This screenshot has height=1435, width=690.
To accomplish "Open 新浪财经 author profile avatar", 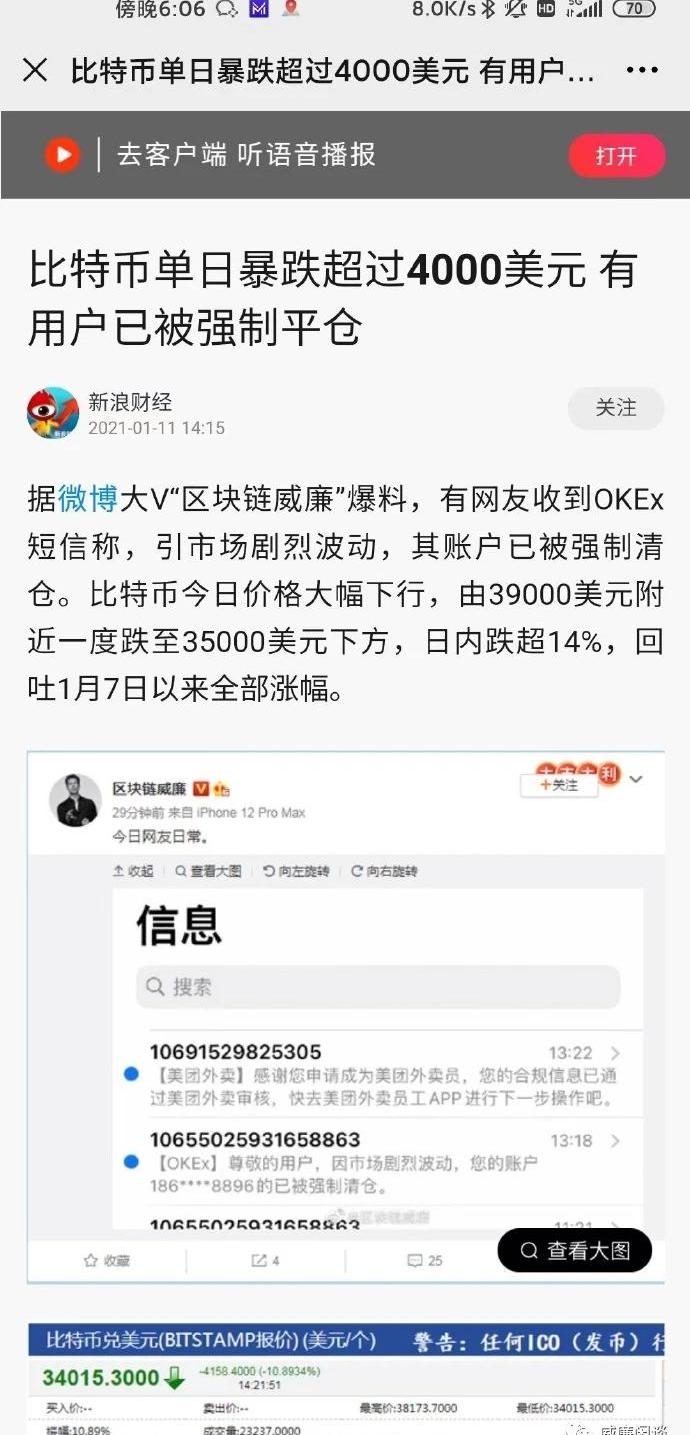I will coord(53,413).
